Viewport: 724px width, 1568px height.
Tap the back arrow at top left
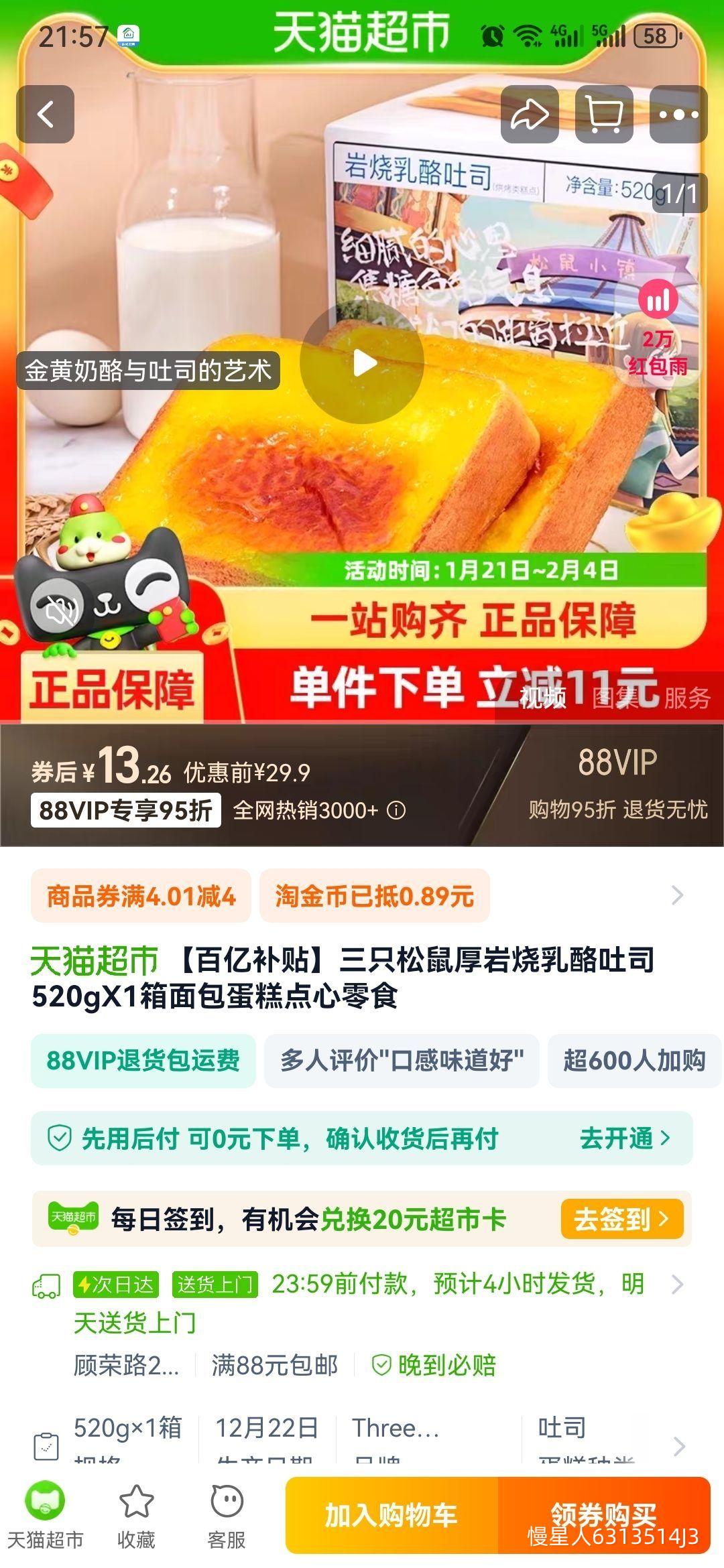point(46,113)
